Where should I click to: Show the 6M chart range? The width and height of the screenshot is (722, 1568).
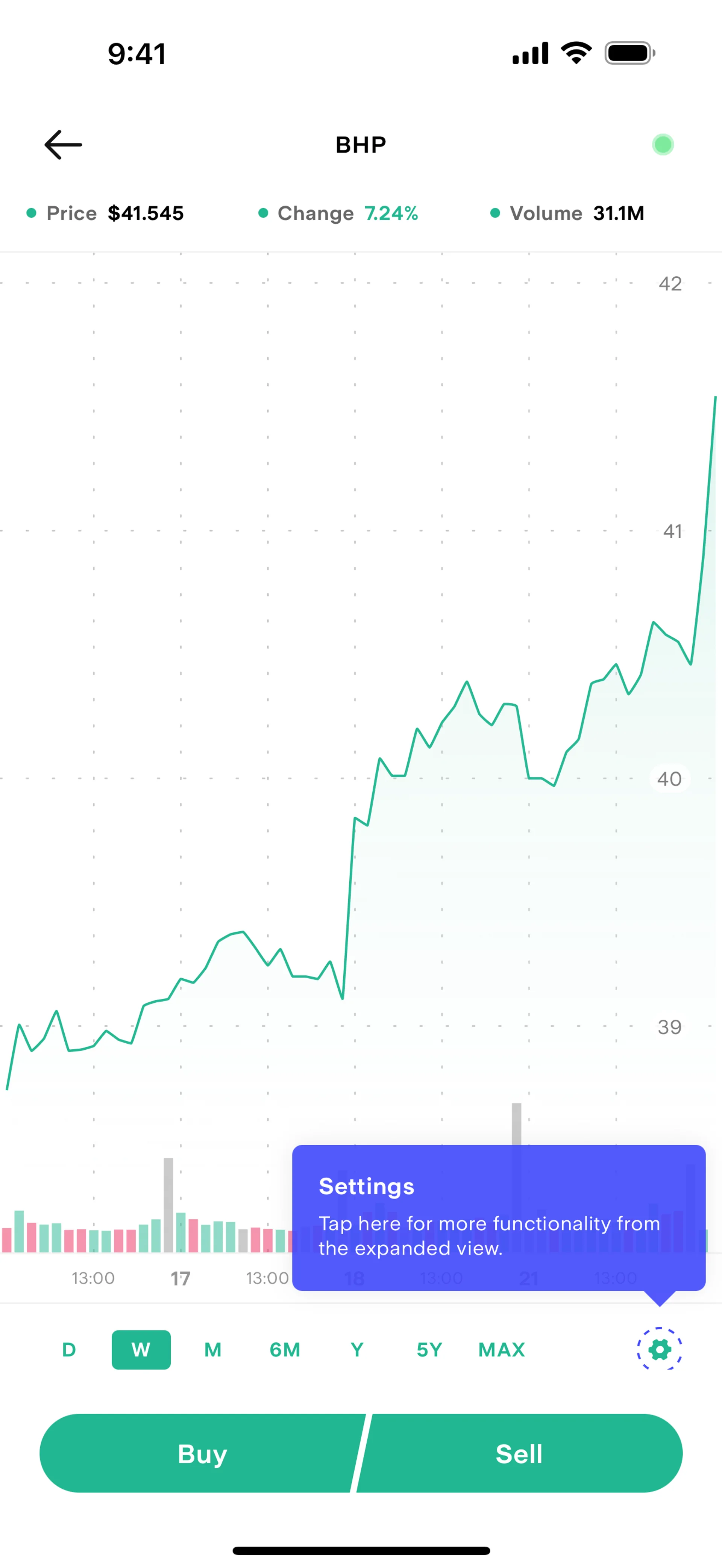click(x=285, y=1350)
